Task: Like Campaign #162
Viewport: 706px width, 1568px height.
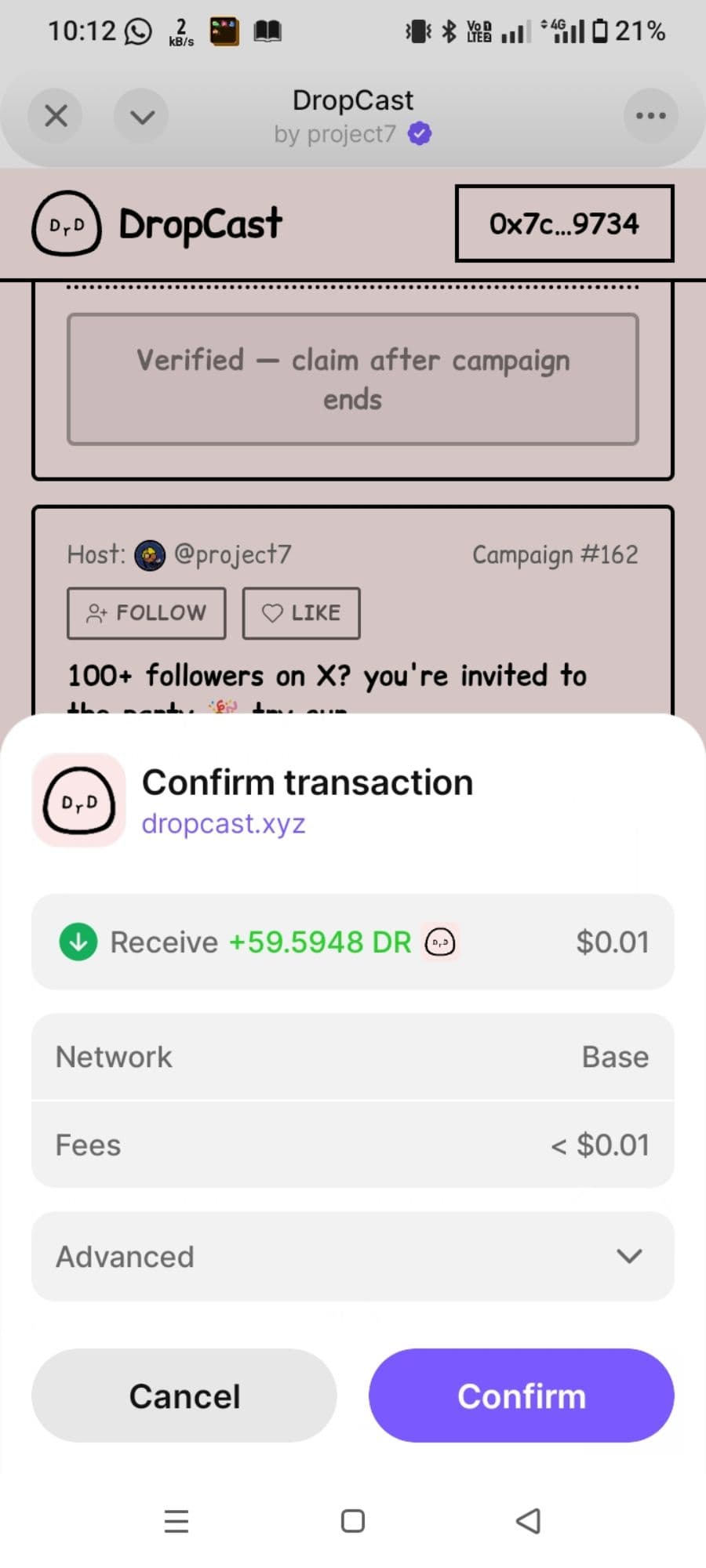Action: pos(301,613)
